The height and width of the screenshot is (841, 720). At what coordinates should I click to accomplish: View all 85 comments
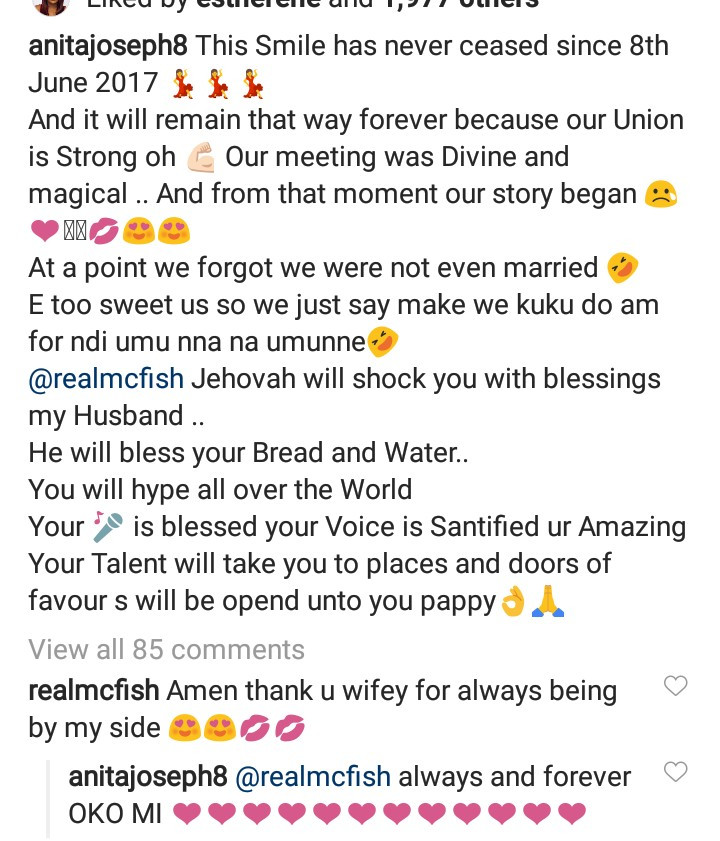tap(166, 649)
